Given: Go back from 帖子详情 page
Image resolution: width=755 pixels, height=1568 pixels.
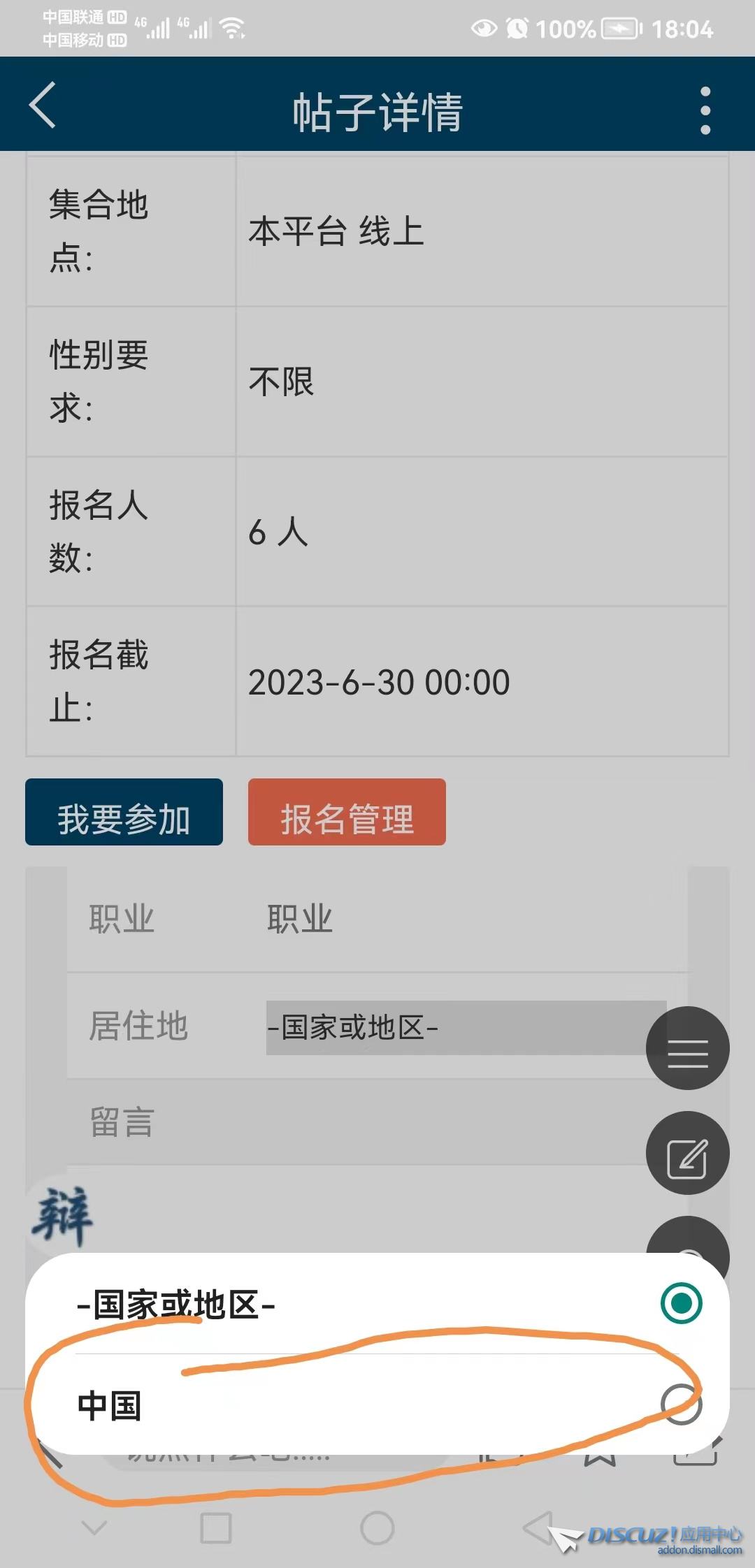Looking at the screenshot, I should pyautogui.click(x=43, y=106).
